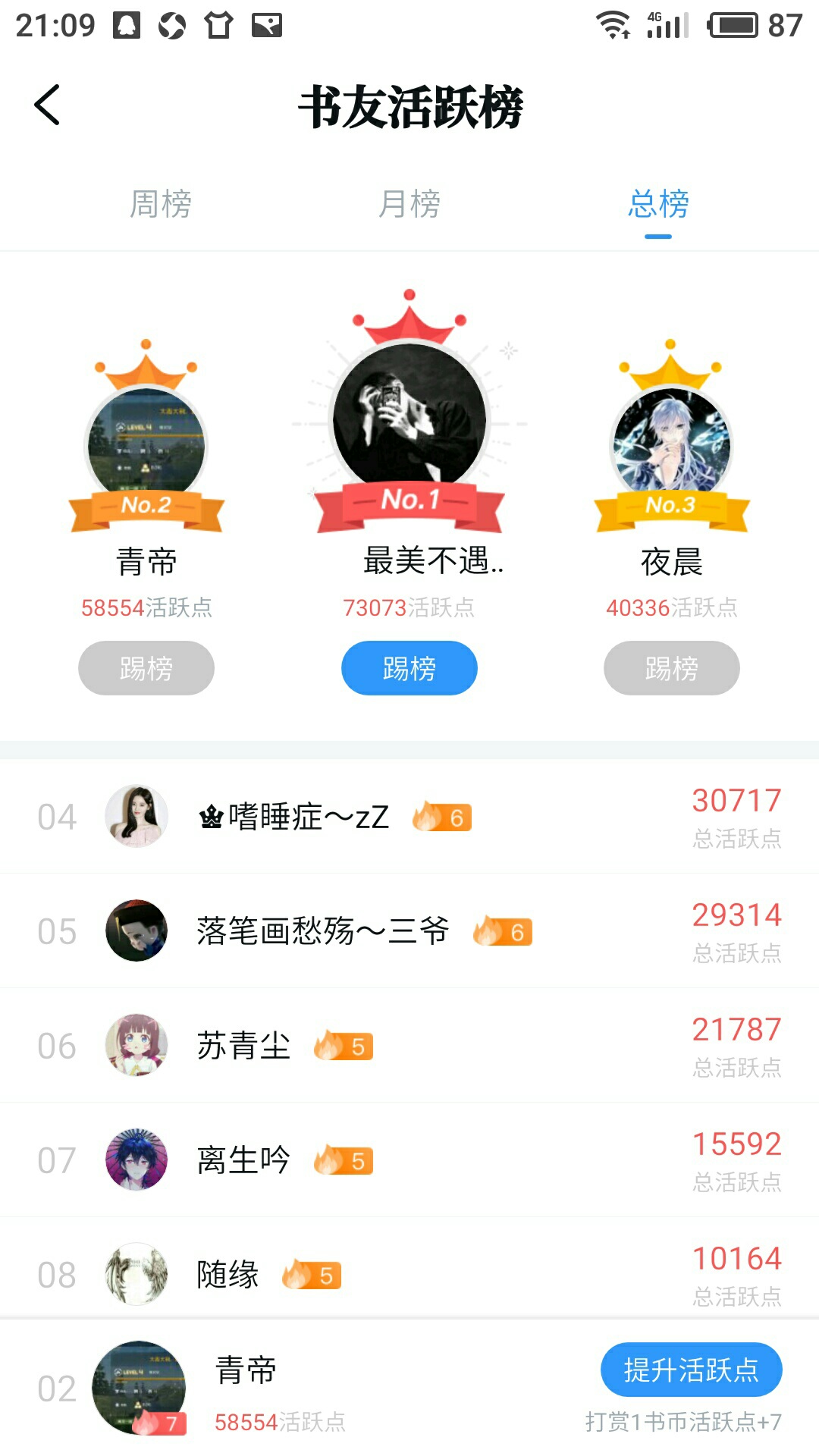View No.2 青帝's crowned avatar

click(146, 444)
